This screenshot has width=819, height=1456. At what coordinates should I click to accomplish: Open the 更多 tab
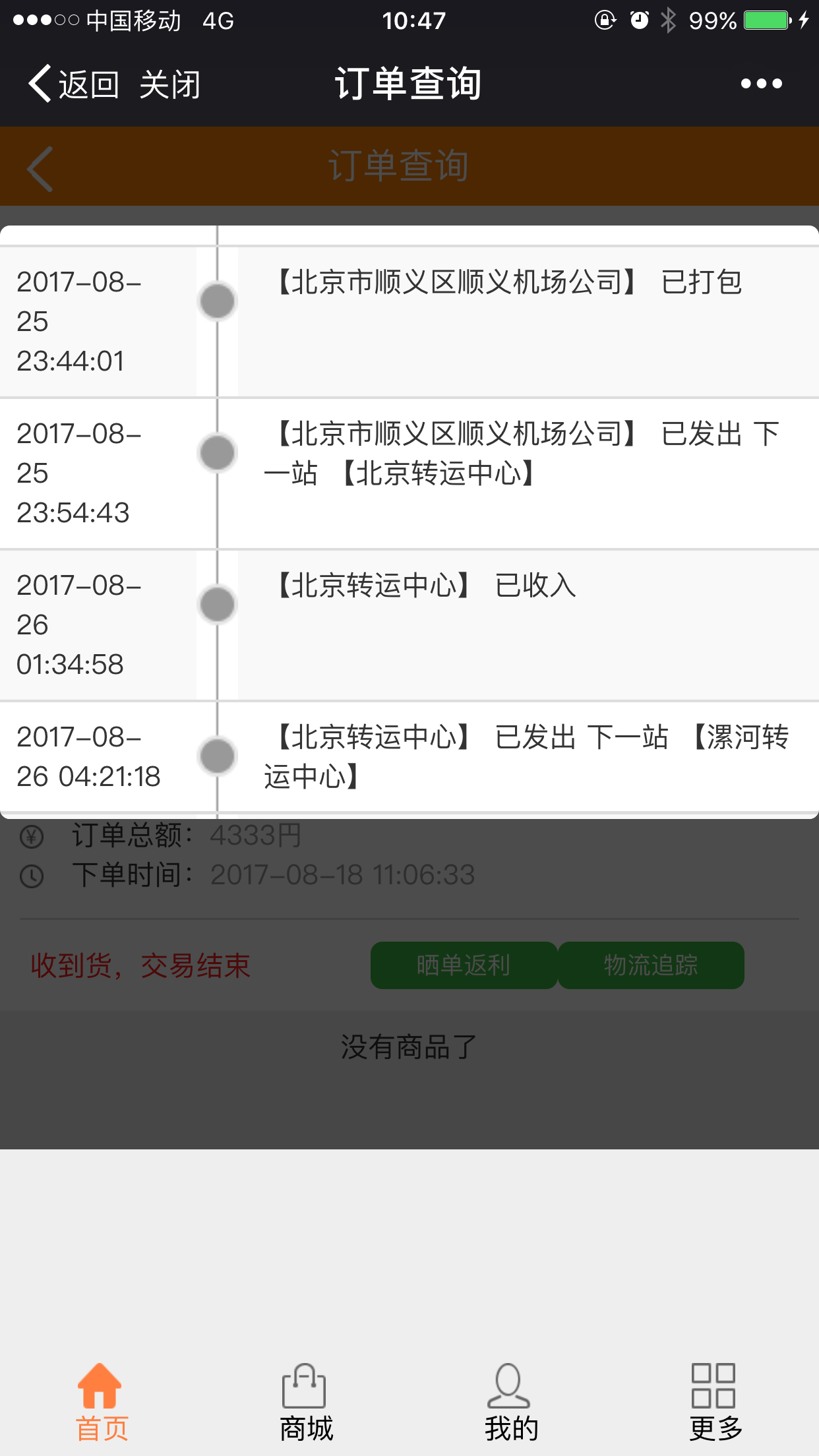click(715, 1402)
